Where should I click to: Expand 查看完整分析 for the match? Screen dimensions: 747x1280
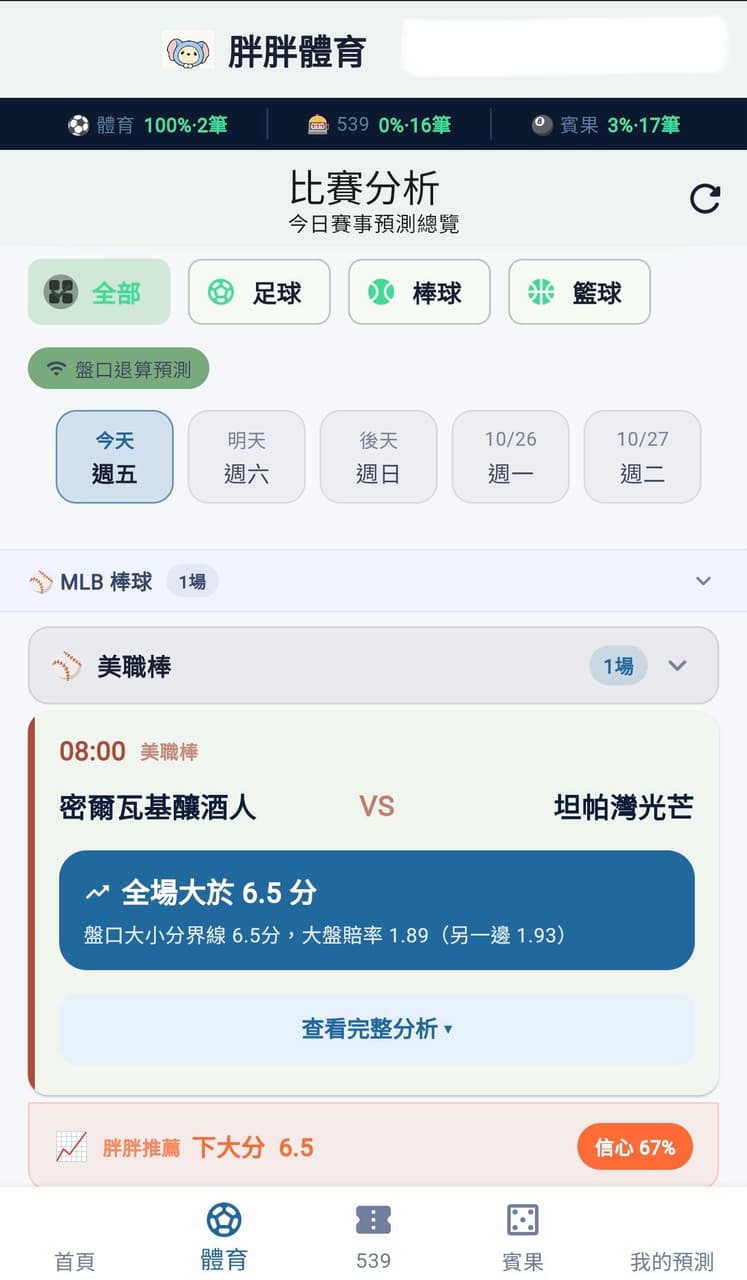[377, 1029]
